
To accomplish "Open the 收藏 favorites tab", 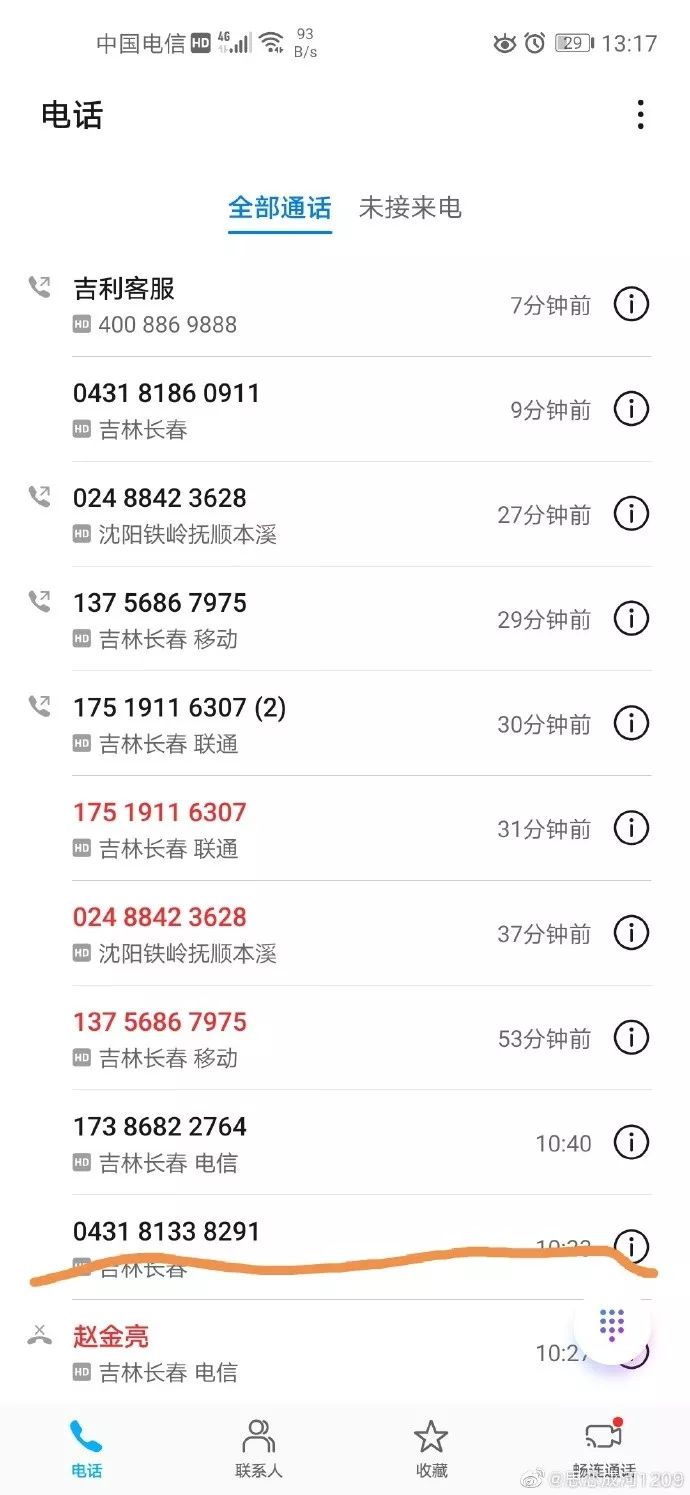I will click(431, 1449).
